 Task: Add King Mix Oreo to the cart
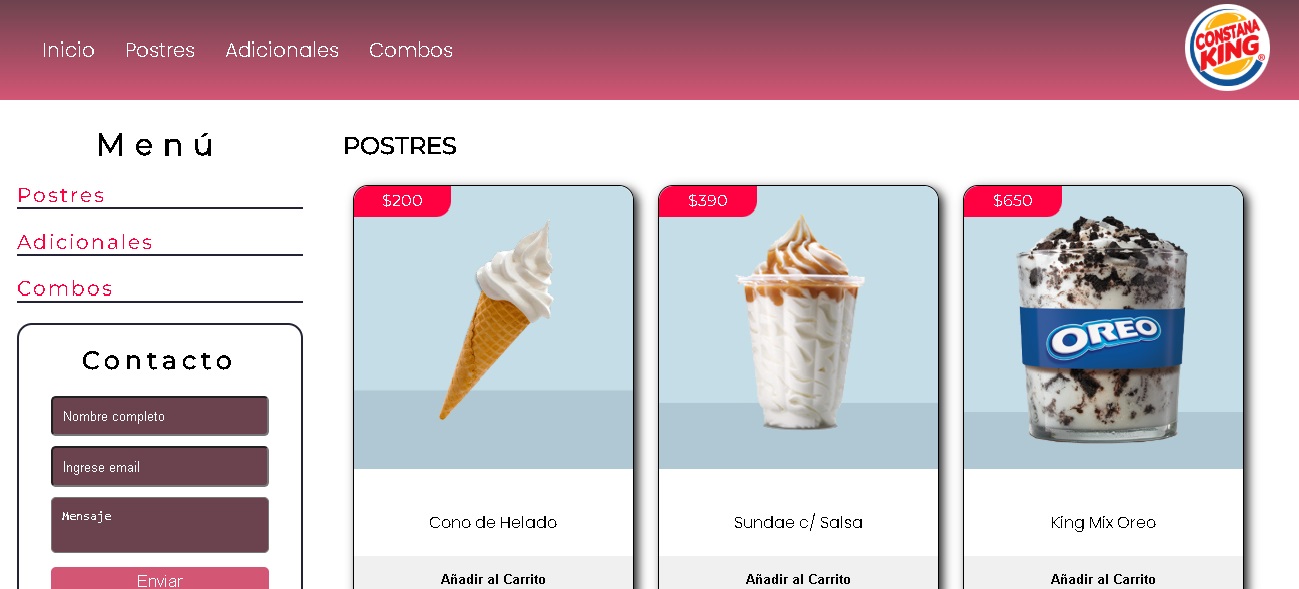coord(1103,578)
